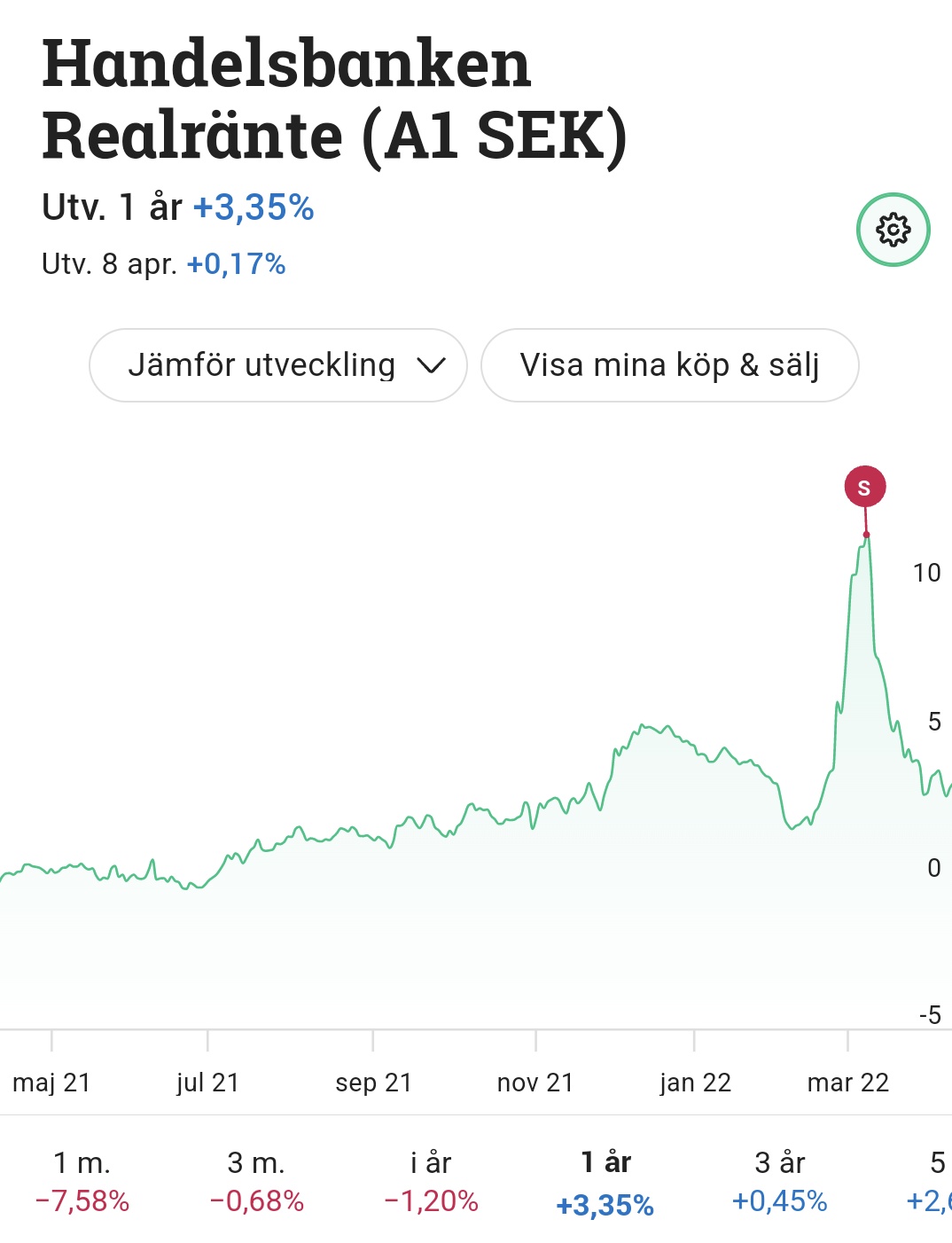Choose the i år period
952x1243 pixels.
point(431,1181)
